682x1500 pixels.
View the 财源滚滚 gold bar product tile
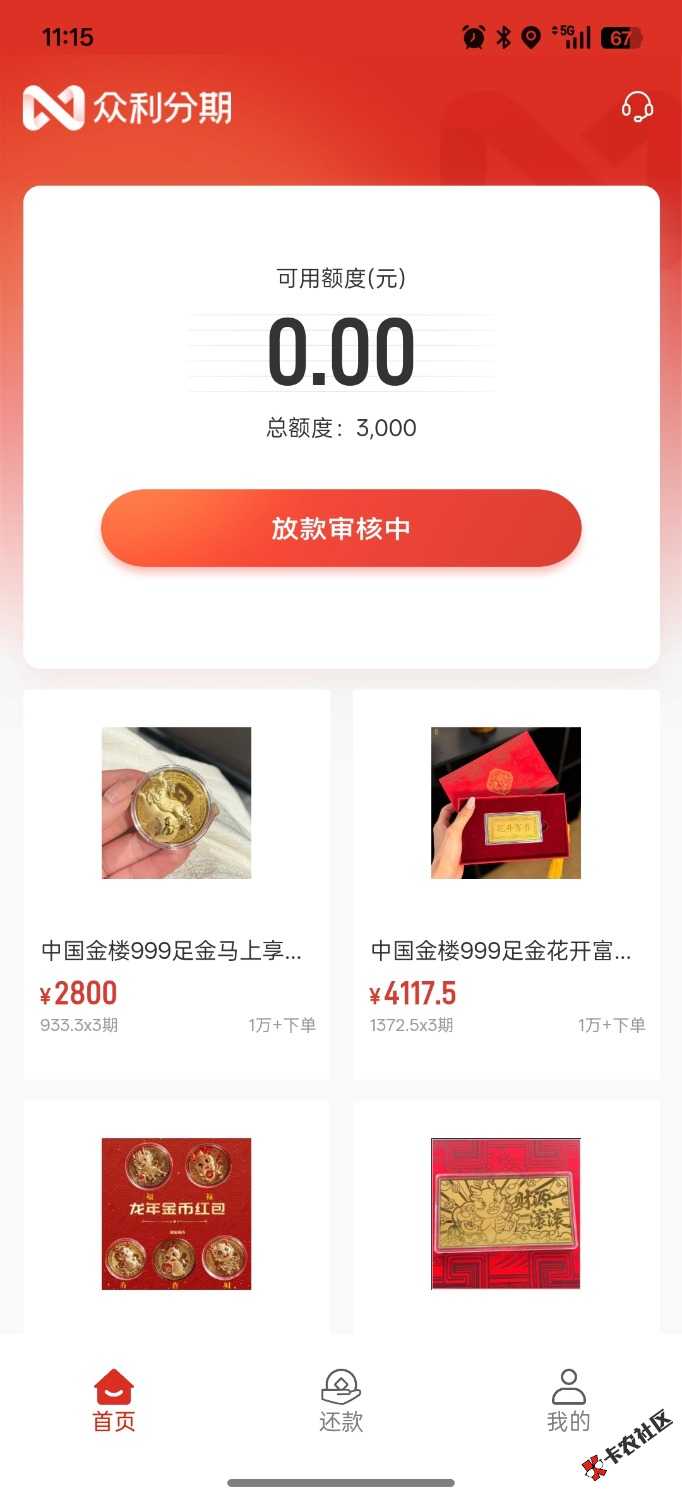506,1214
